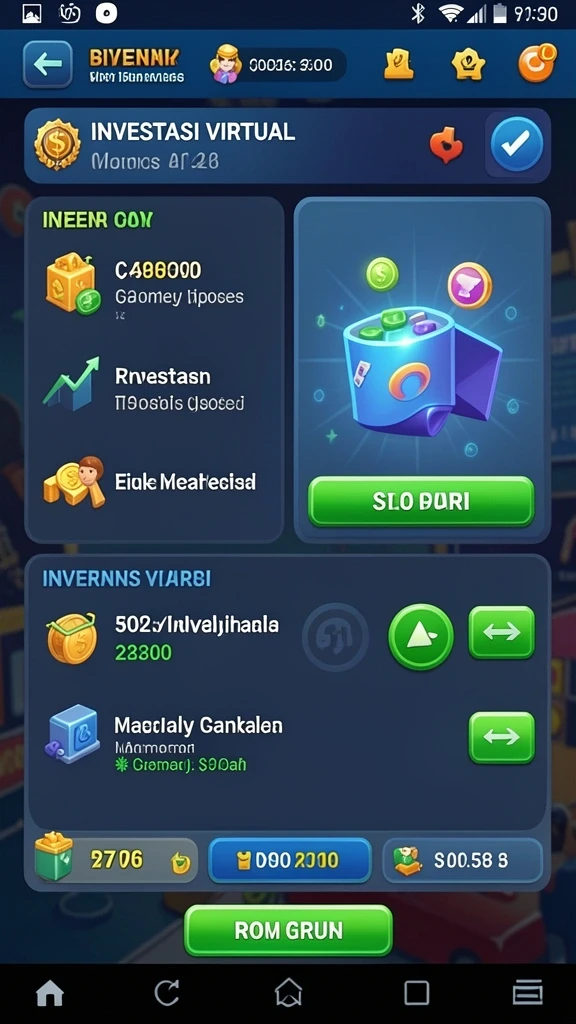
Task: Tap the green SLO DURI button
Action: tap(421, 502)
